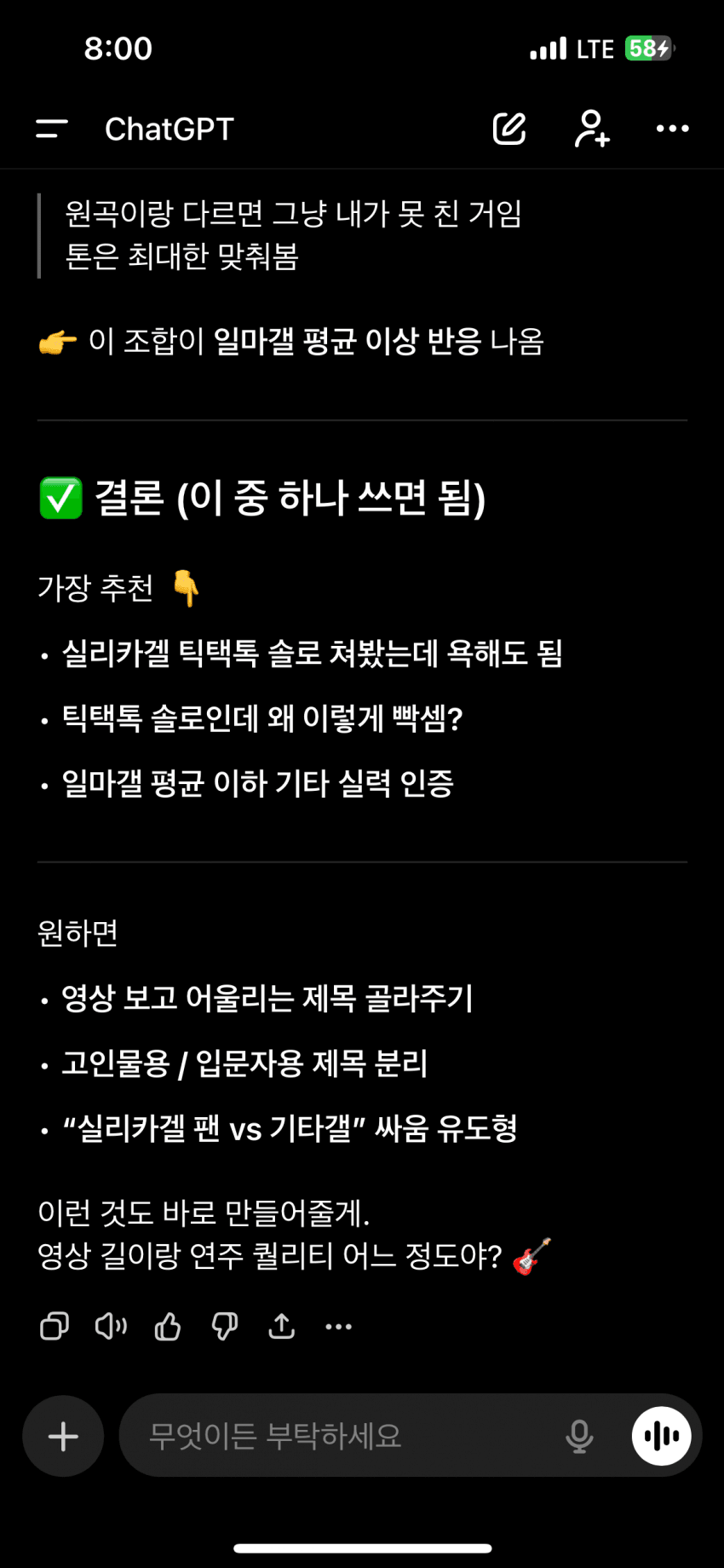
Task: Read the response aloud
Action: point(111,1326)
